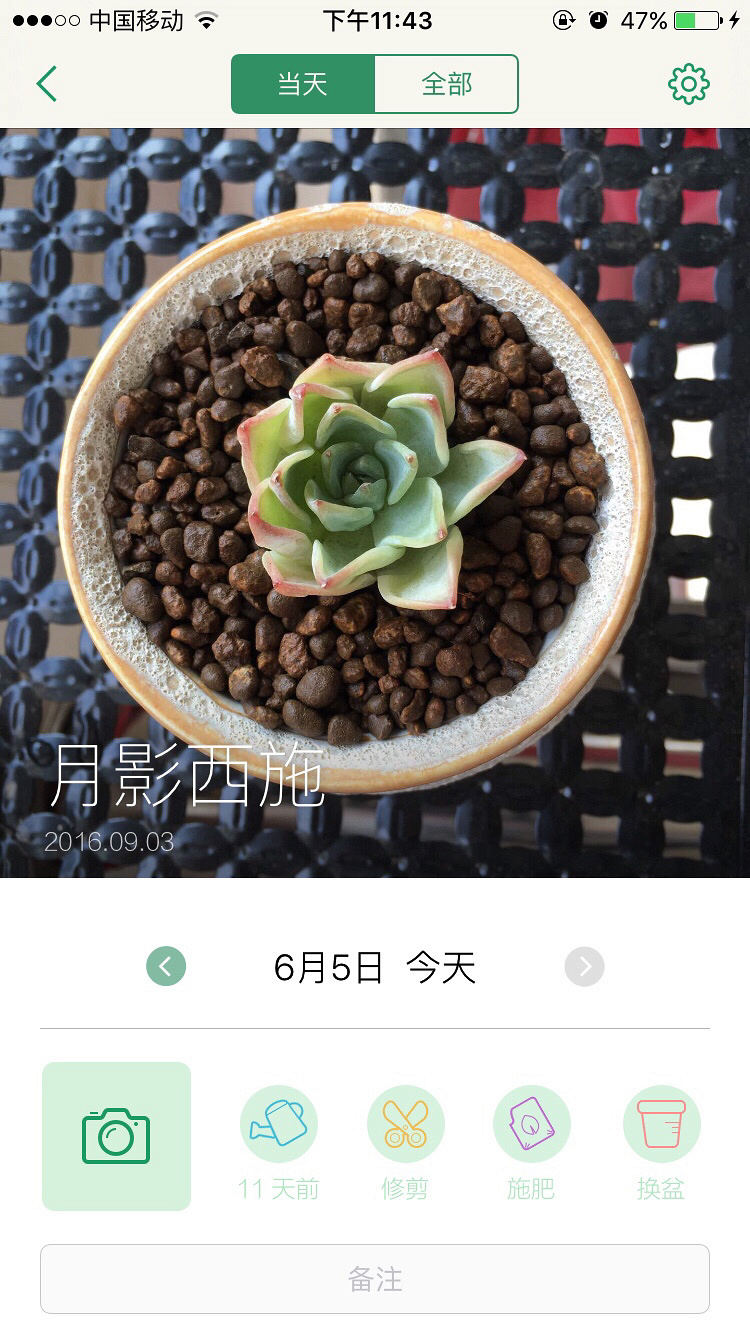750x1334 pixels.
Task: Go back using the top-left arrow
Action: (x=46, y=84)
